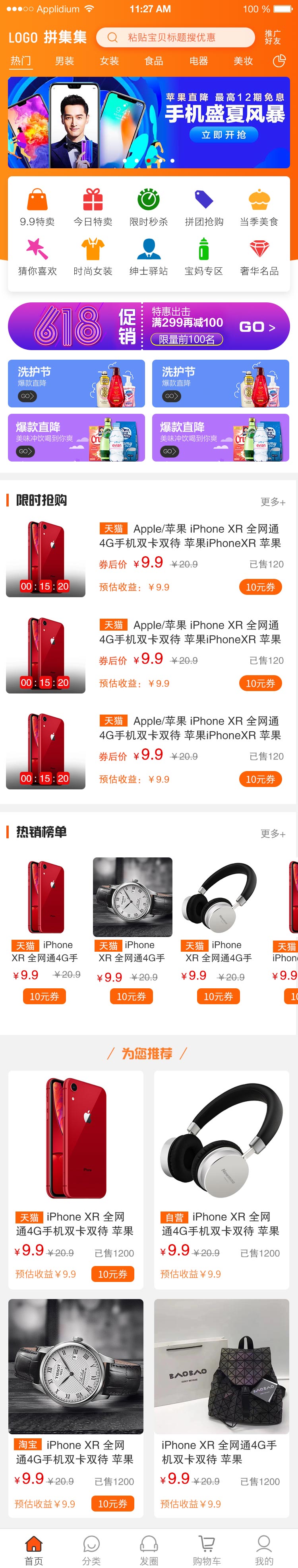Screen dimensions: 298x1568
Task: Open the 购物车 shopping cart tab
Action: (x=206, y=1549)
